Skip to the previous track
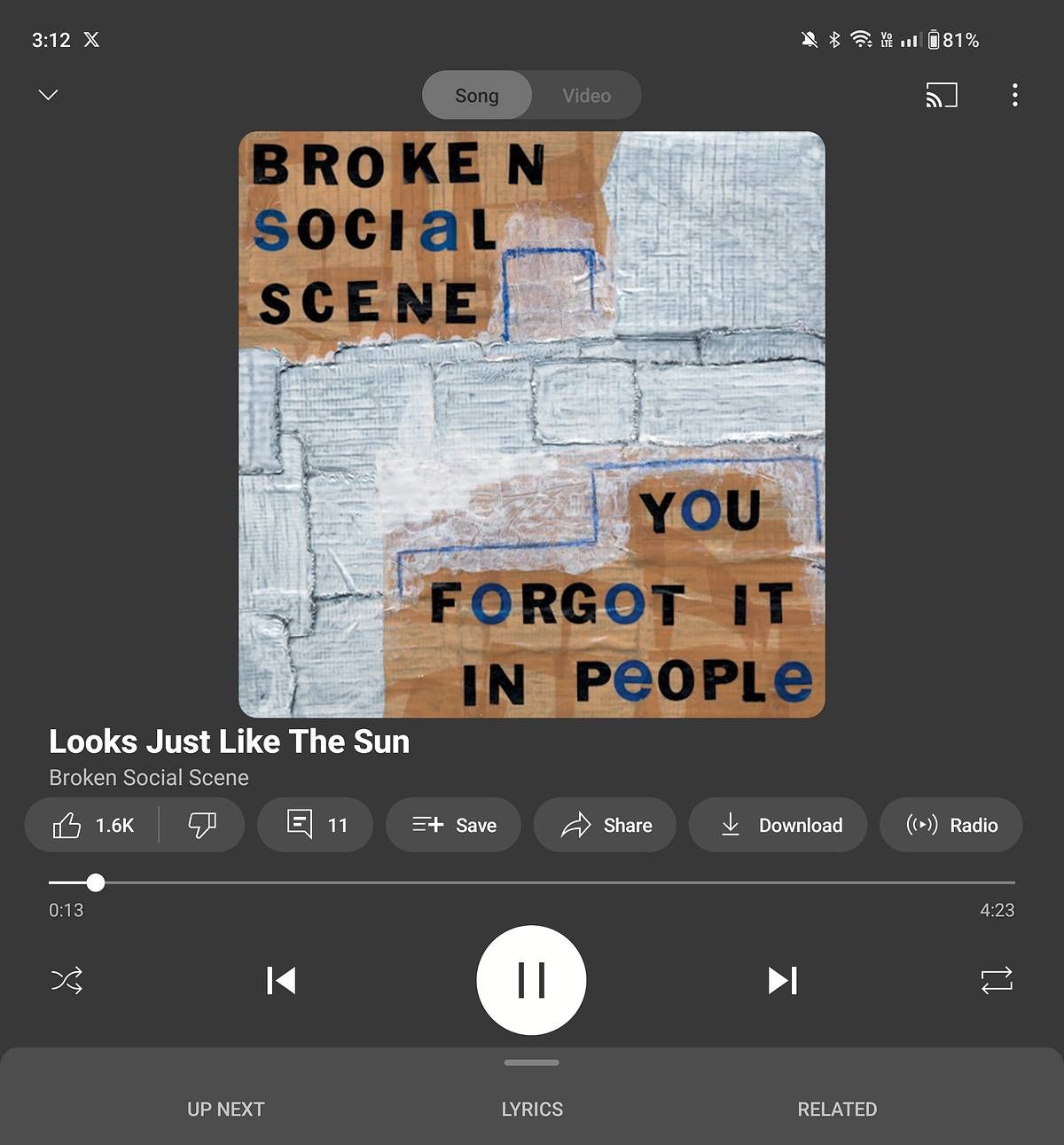The image size is (1064, 1145). (281, 980)
